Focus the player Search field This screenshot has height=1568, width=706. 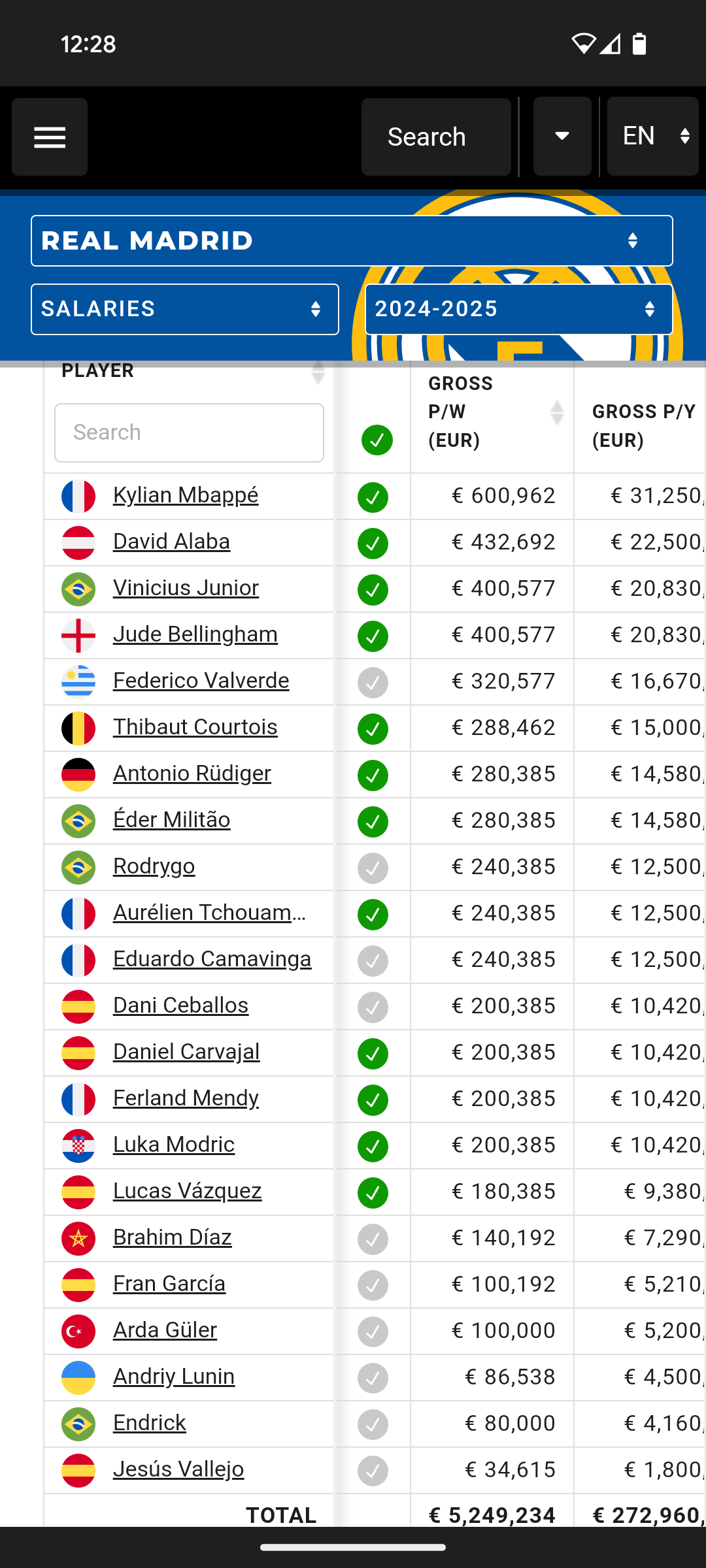click(189, 433)
